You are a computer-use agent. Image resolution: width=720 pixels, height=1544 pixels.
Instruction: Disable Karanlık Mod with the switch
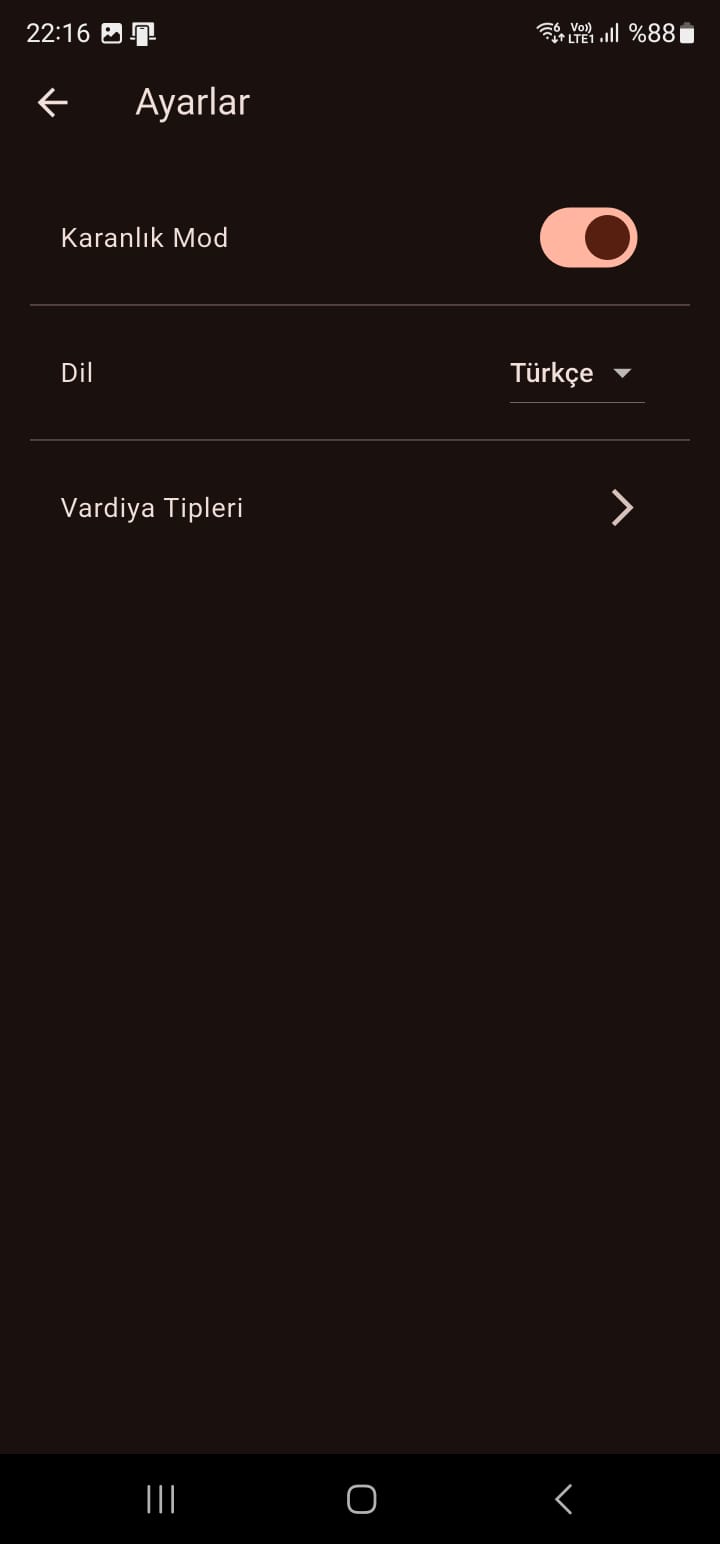[x=588, y=237]
